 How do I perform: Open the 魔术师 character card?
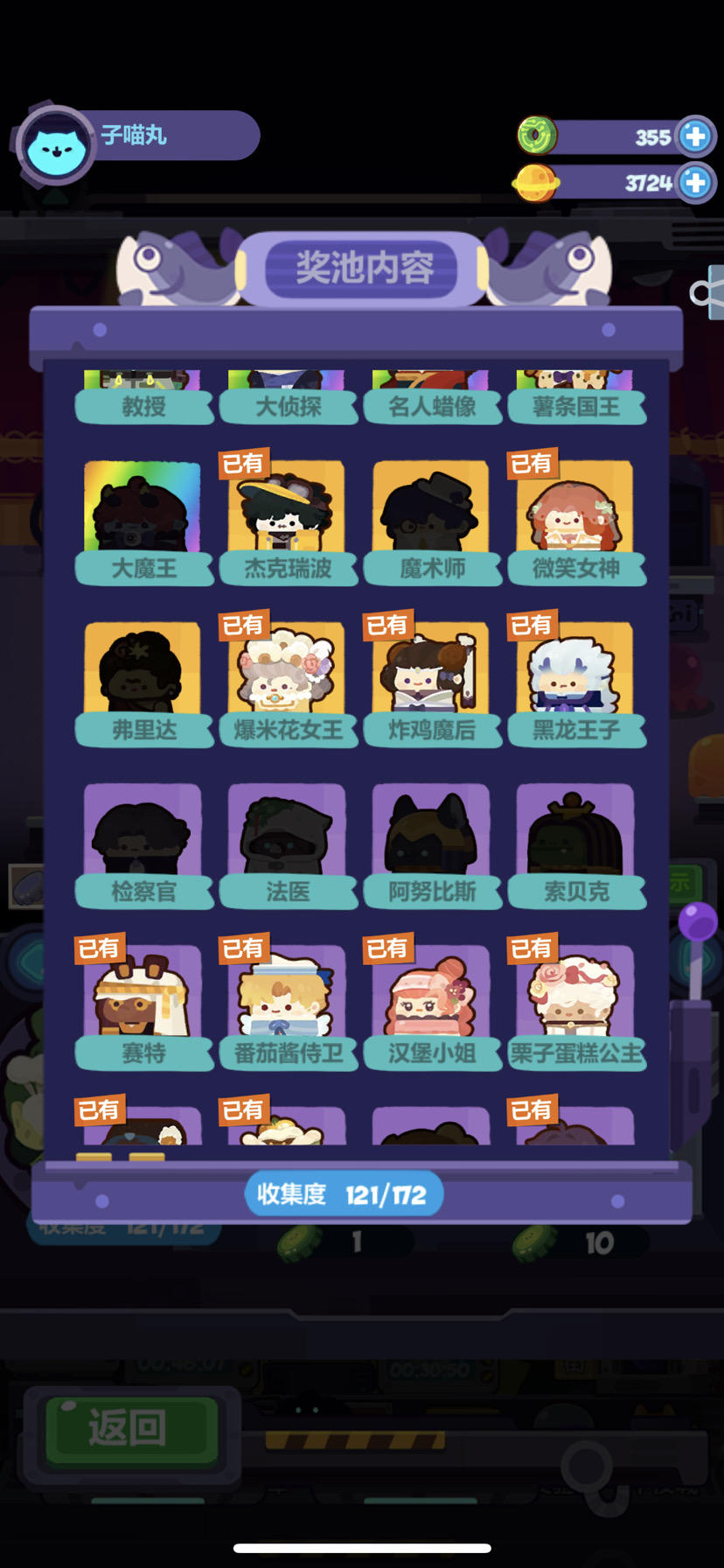pos(432,512)
